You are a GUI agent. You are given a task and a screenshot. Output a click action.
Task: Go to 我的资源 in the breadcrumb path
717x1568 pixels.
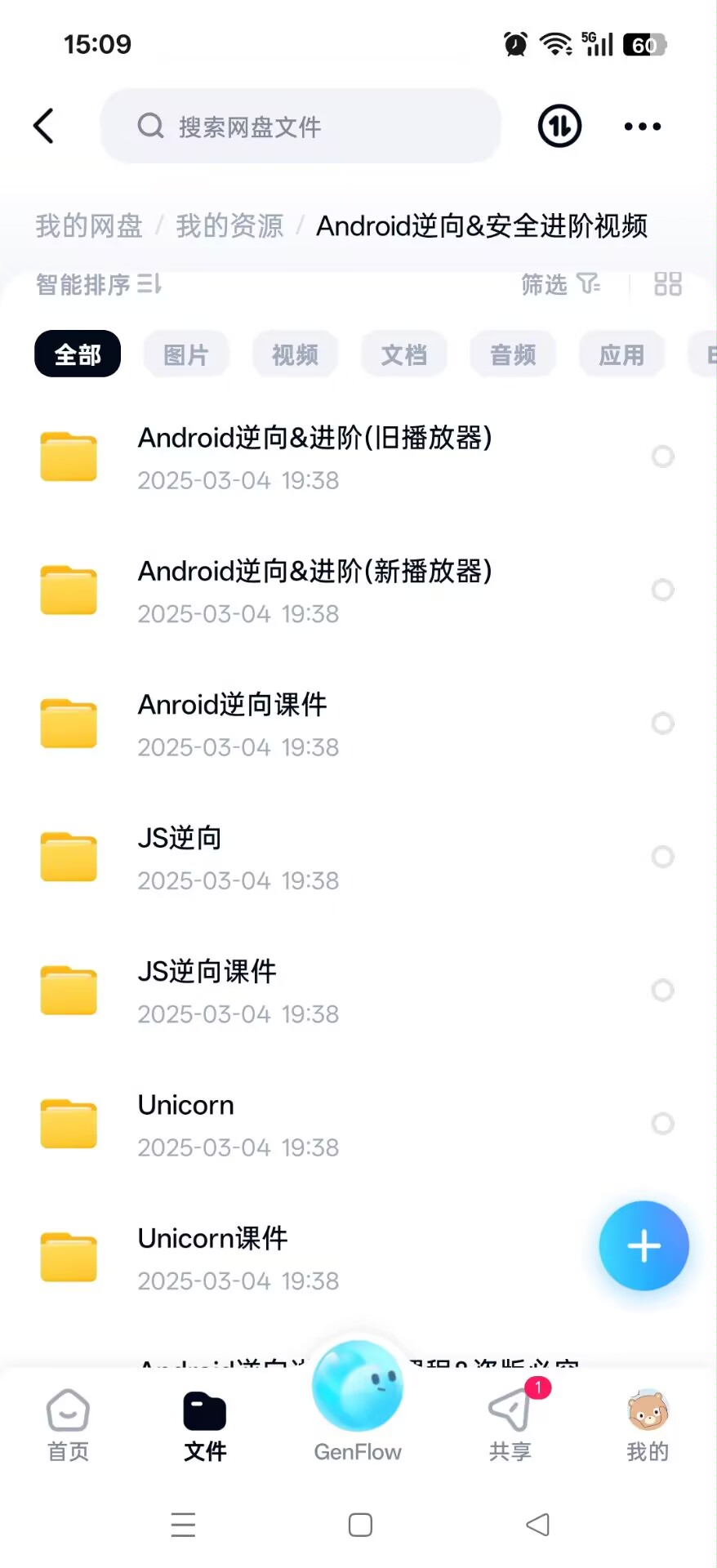click(228, 226)
